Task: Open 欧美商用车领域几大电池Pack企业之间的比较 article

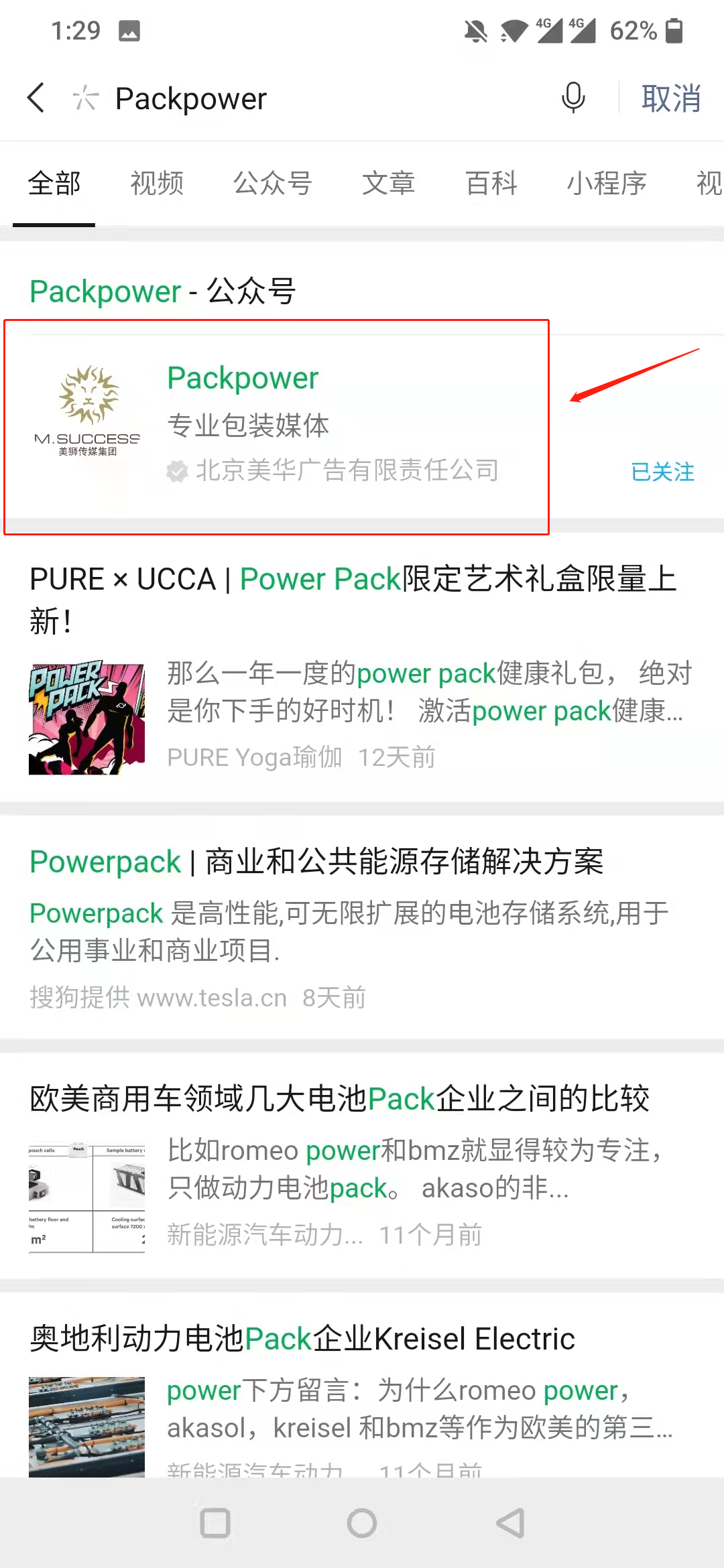Action: tap(339, 1099)
